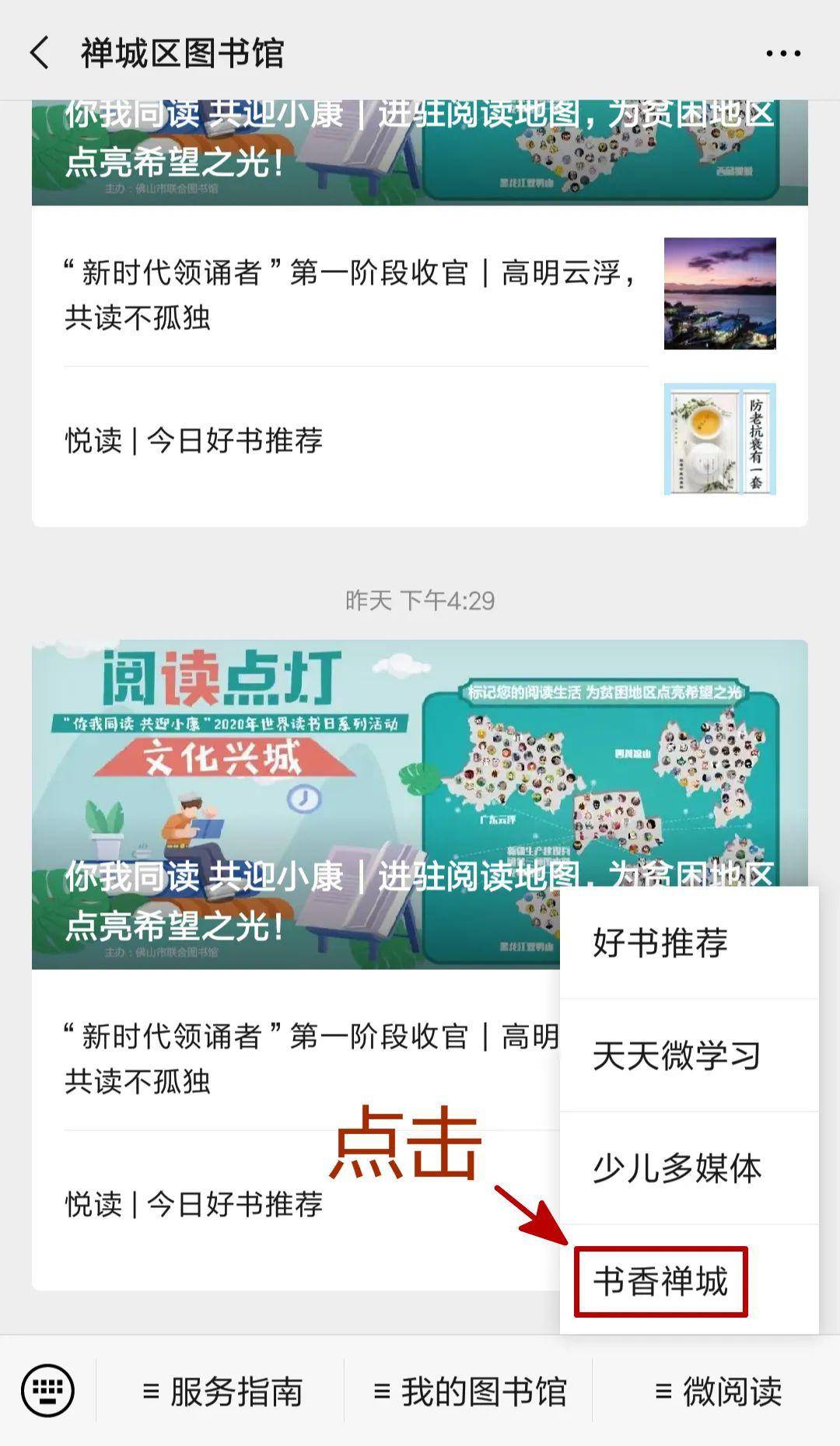Expand the 我的图书馆 bottom menu
Screen dimensions: 840x1446
pyautogui.click(x=469, y=1392)
